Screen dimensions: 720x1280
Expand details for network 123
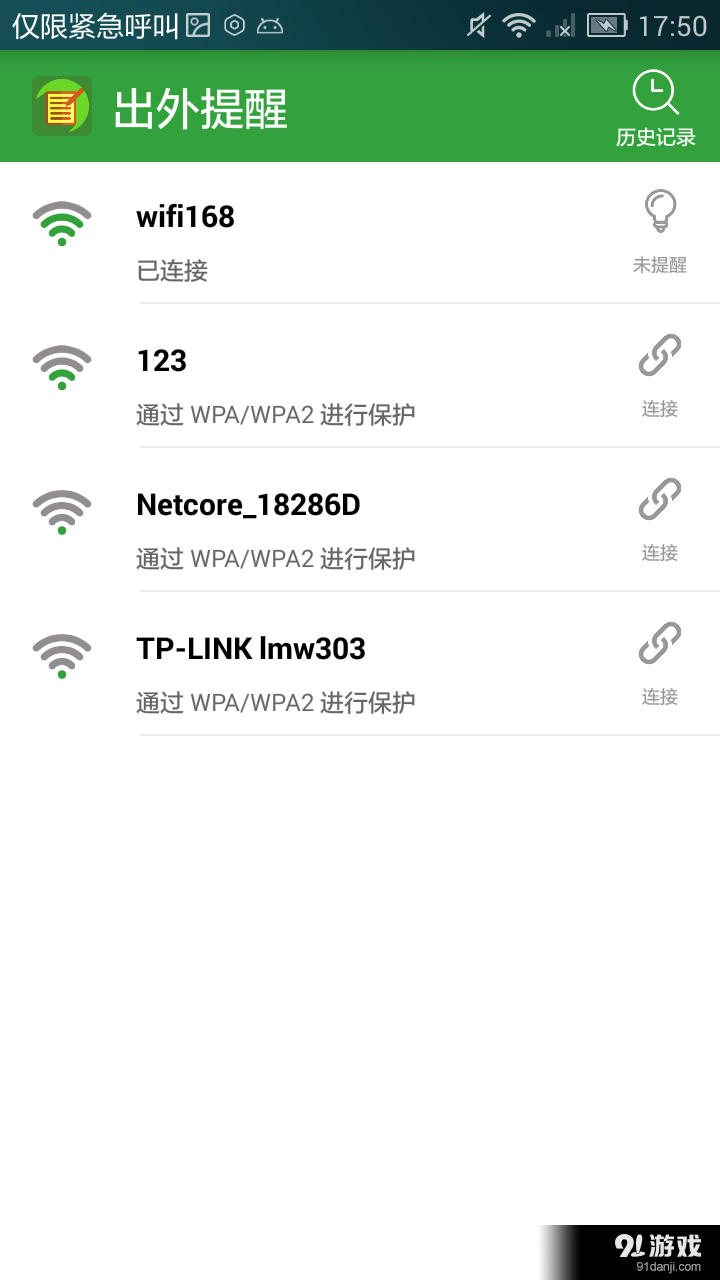[300, 380]
